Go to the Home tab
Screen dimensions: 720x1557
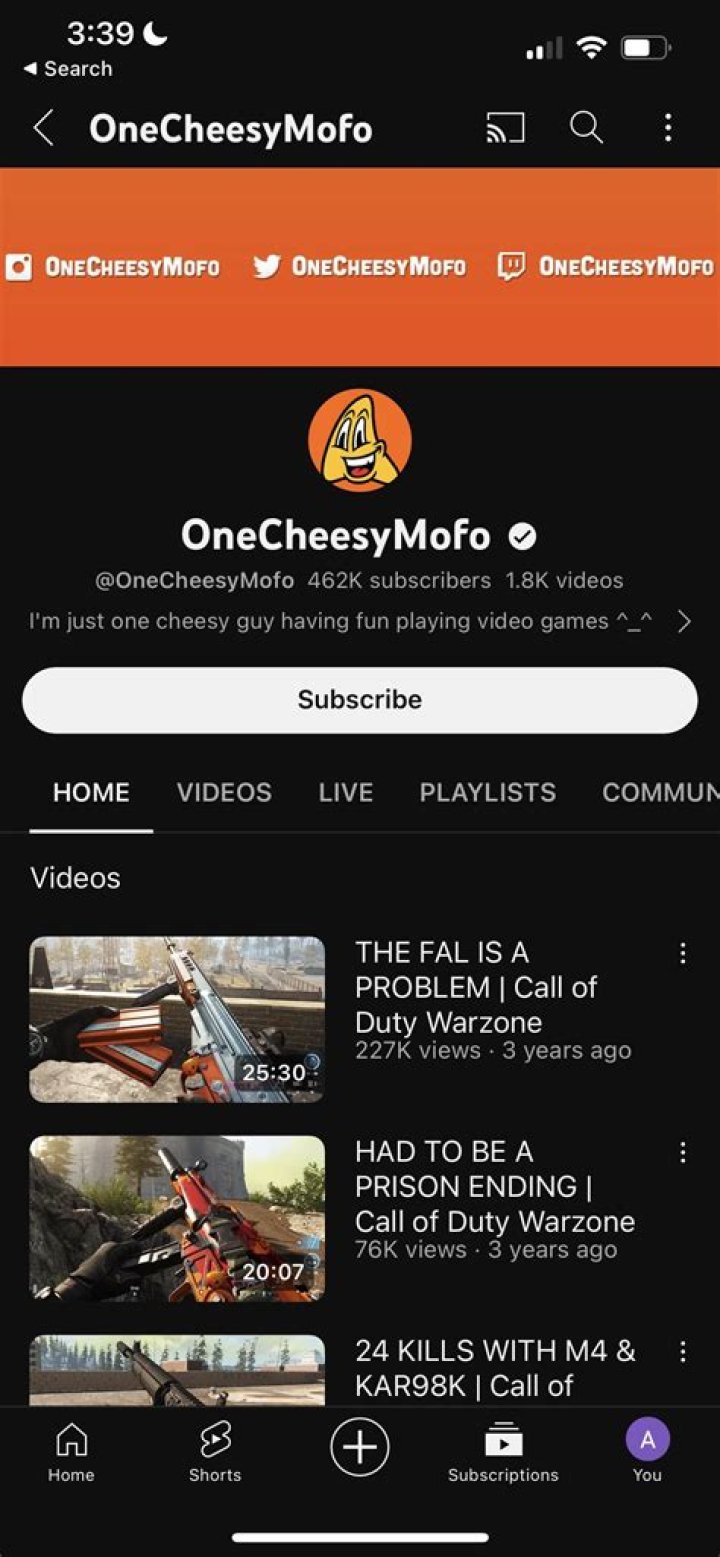pos(71,1452)
